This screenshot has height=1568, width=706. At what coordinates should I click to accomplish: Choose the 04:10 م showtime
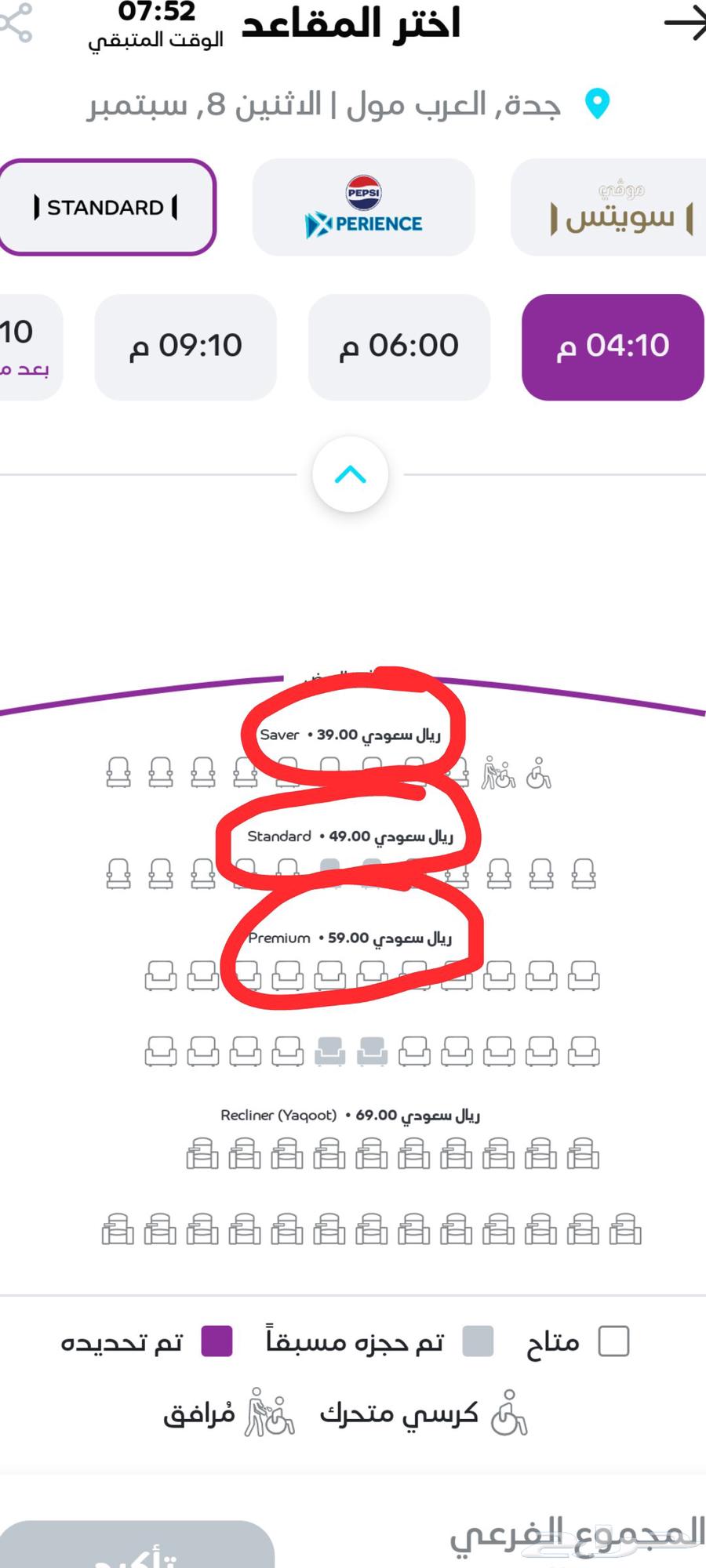pyautogui.click(x=613, y=347)
